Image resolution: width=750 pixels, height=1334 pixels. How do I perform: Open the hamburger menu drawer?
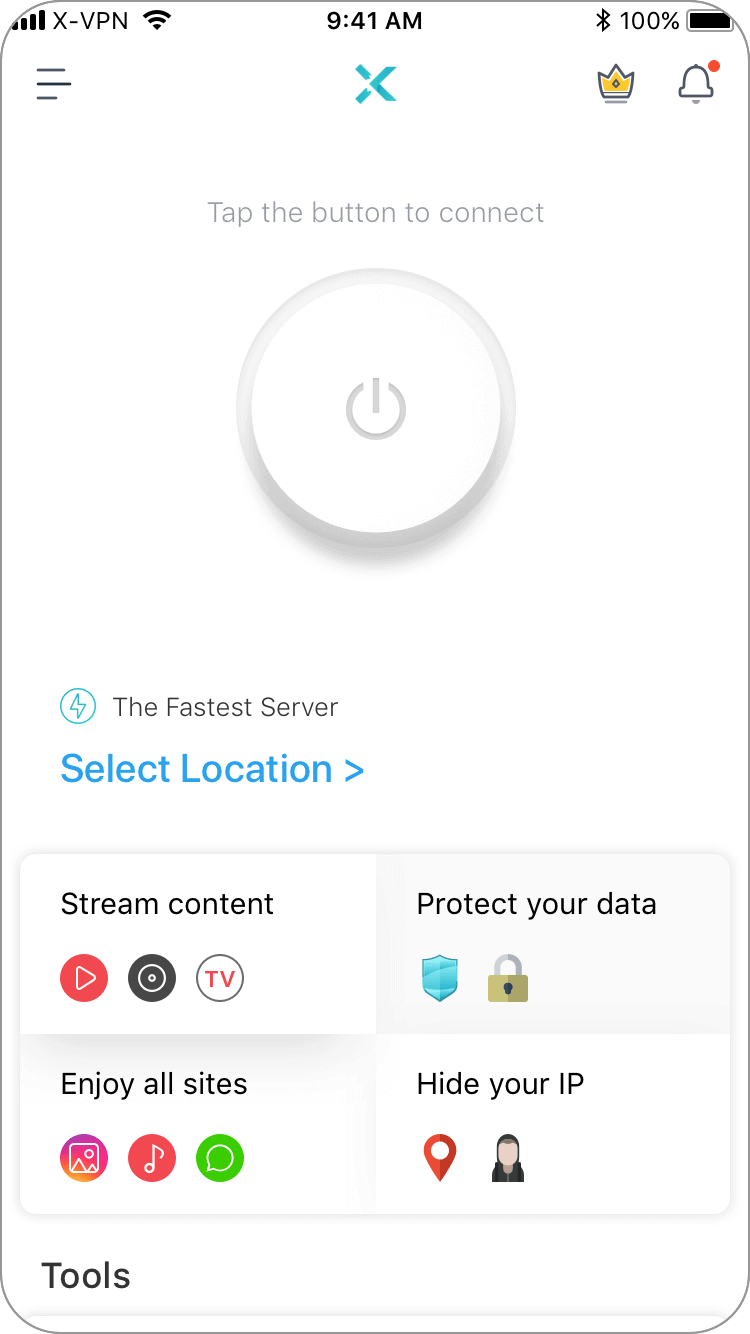click(54, 84)
